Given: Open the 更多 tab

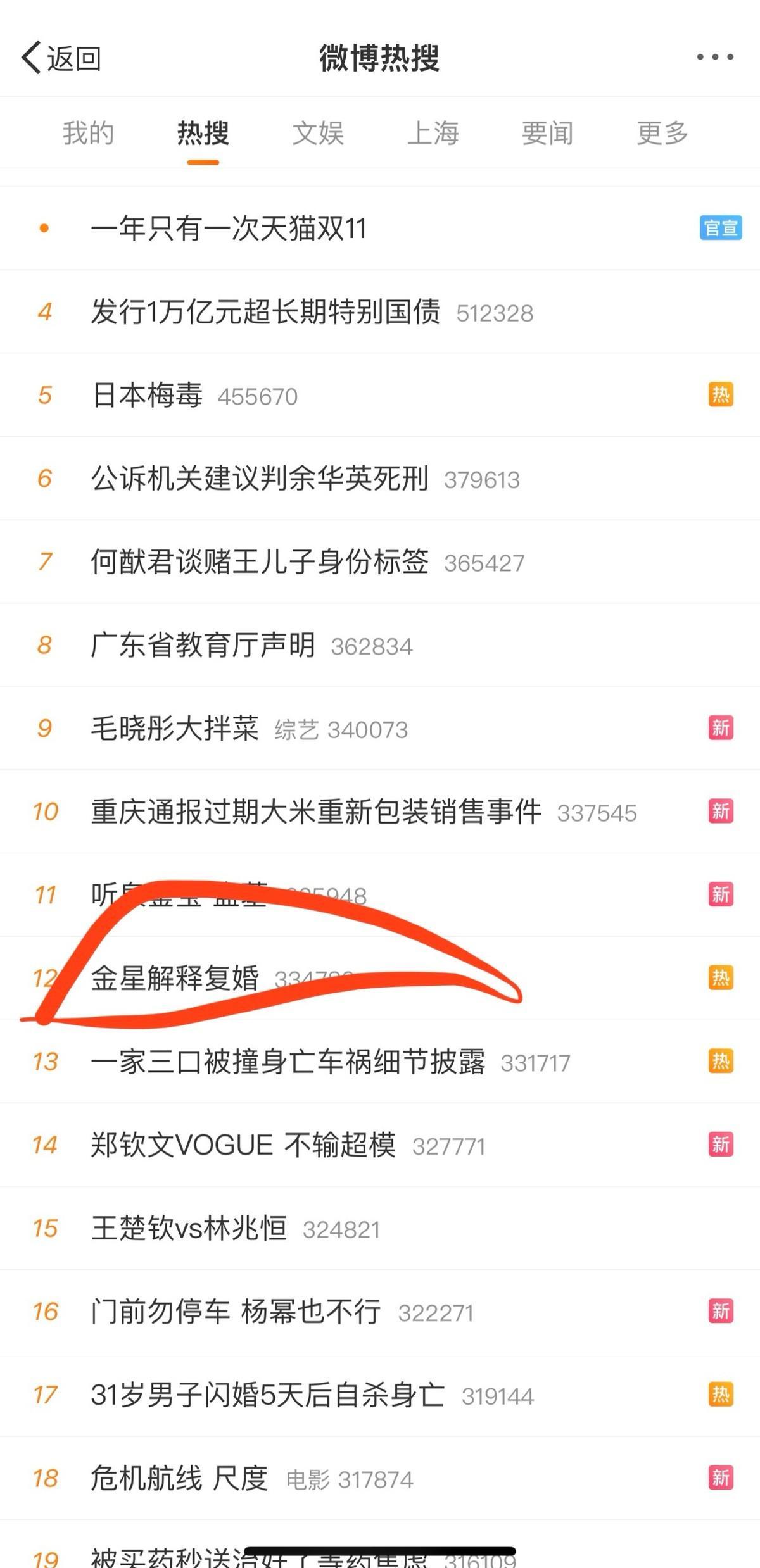Looking at the screenshot, I should (x=662, y=134).
